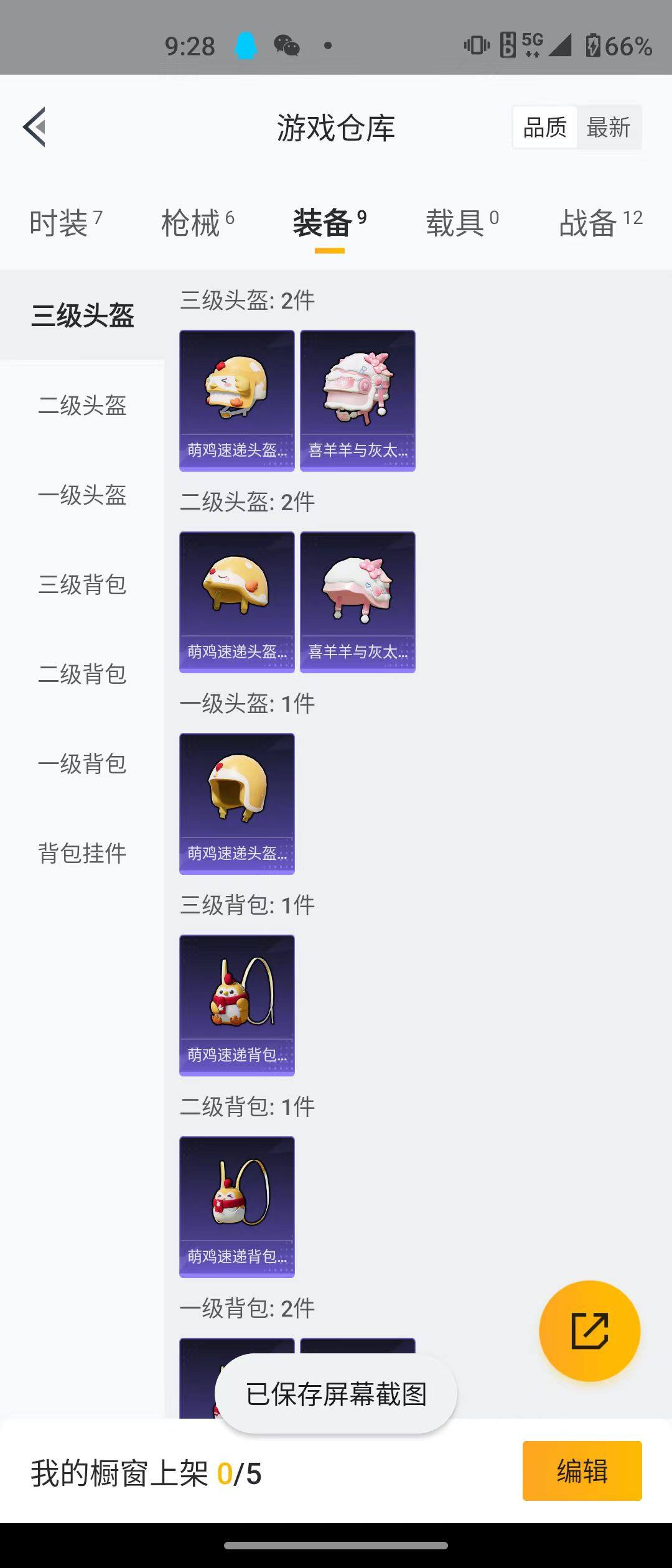
Task: Dismiss the 已保存屏幕截图 toast
Action: click(335, 1395)
